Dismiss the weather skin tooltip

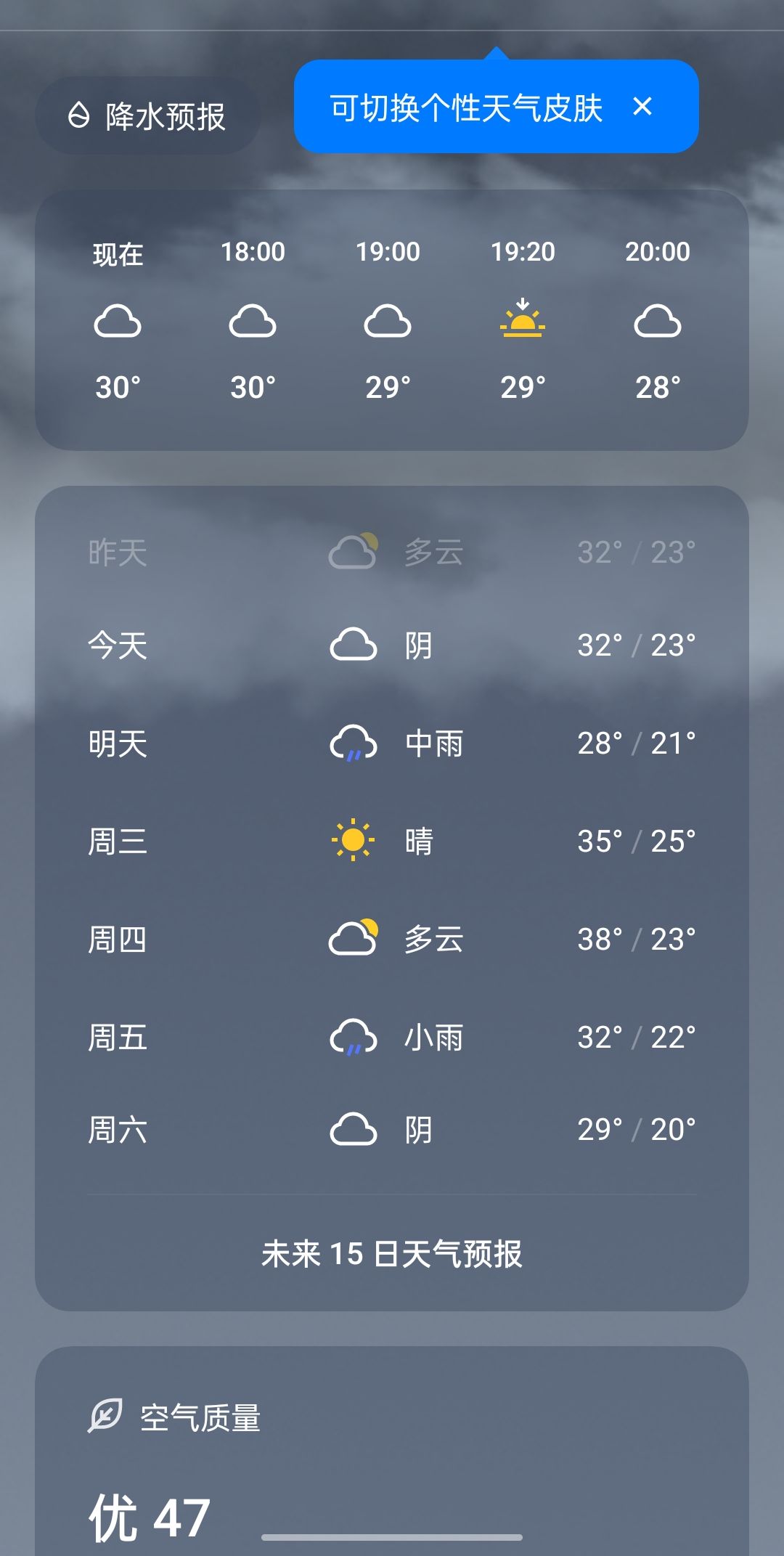click(x=642, y=107)
